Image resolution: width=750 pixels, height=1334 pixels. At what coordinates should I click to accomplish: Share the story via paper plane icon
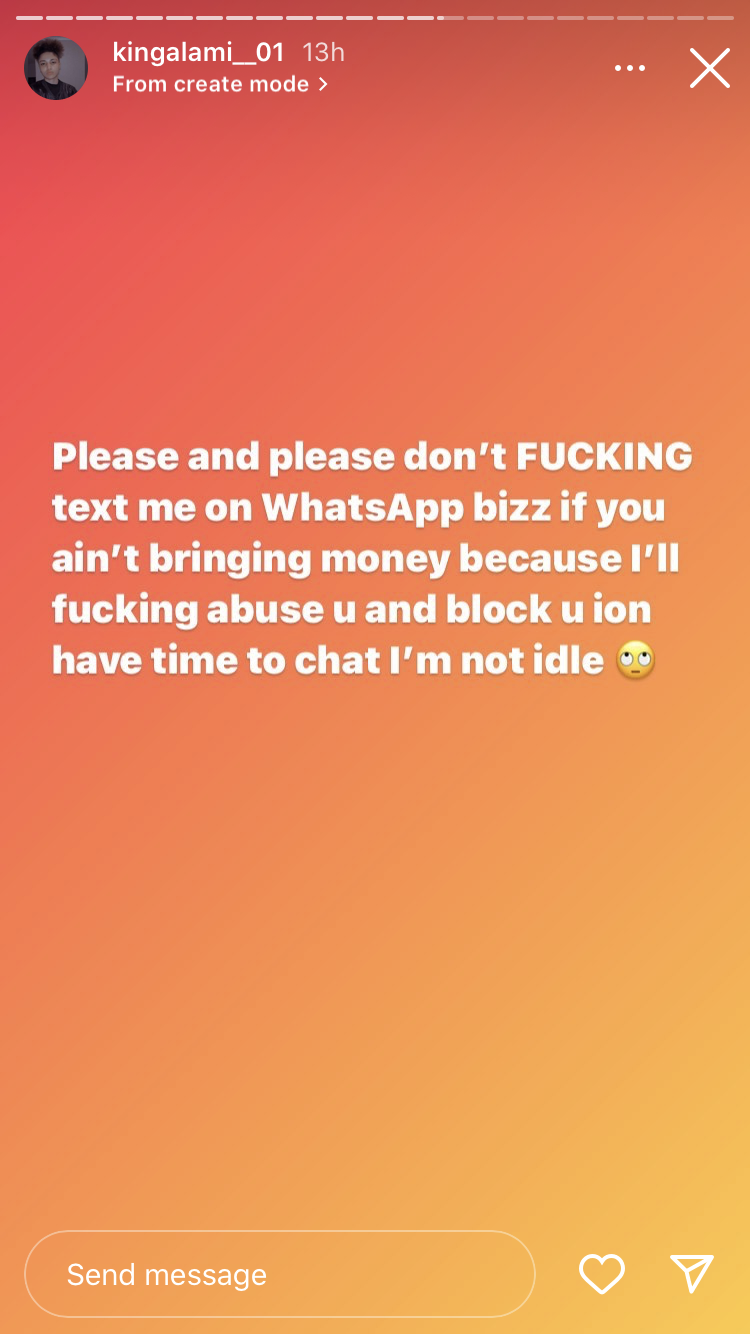(x=692, y=1273)
